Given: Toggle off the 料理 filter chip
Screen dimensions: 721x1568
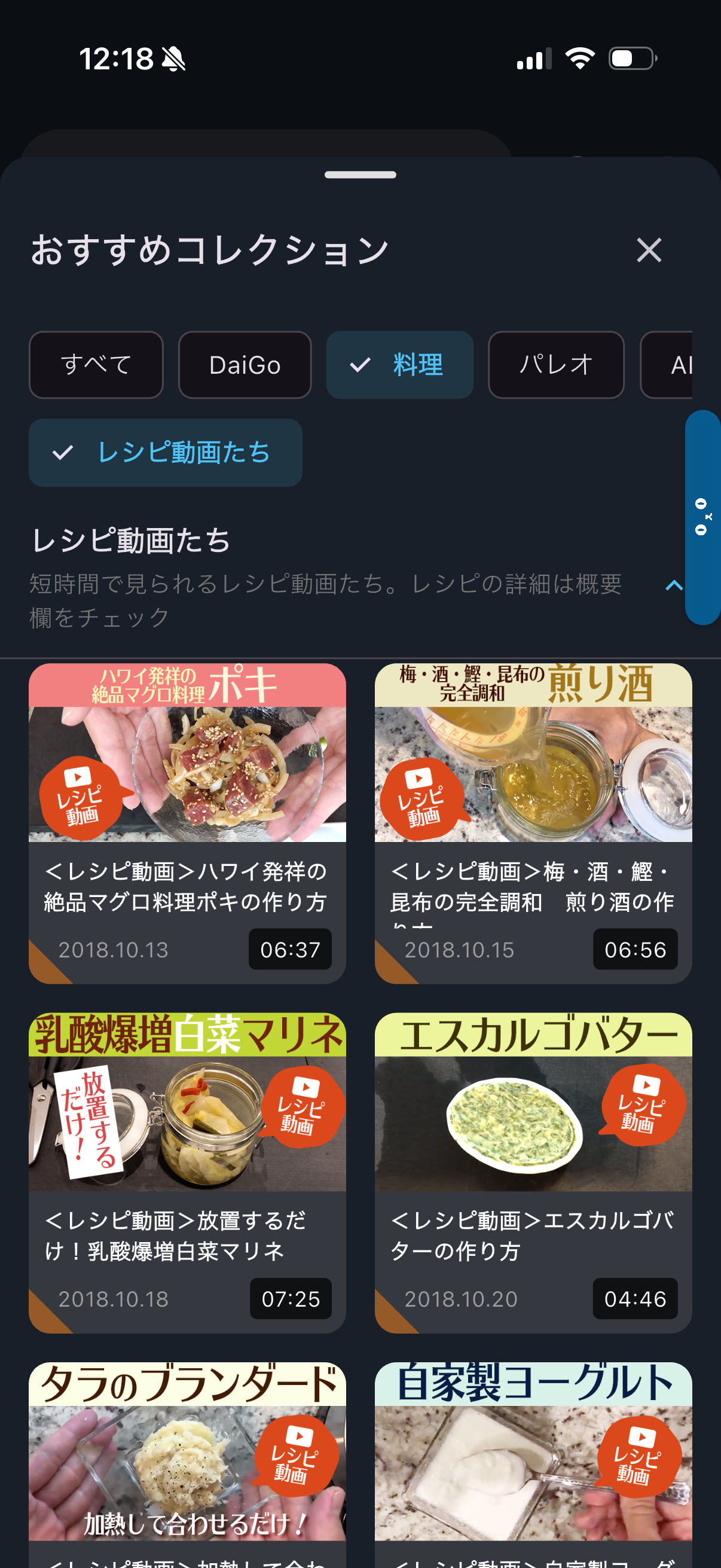Looking at the screenshot, I should point(400,365).
